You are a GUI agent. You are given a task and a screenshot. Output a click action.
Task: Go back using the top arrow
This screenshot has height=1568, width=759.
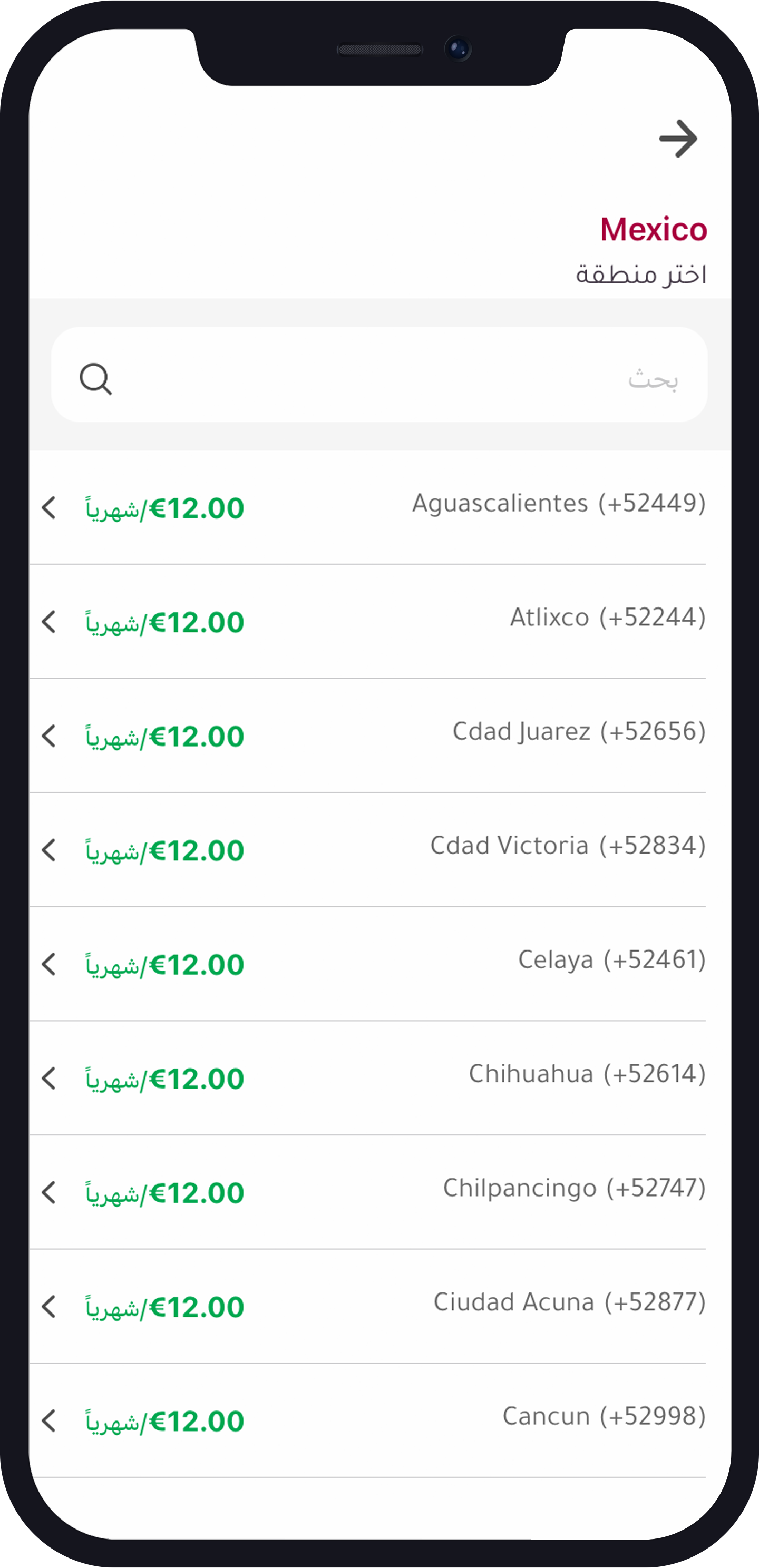677,139
